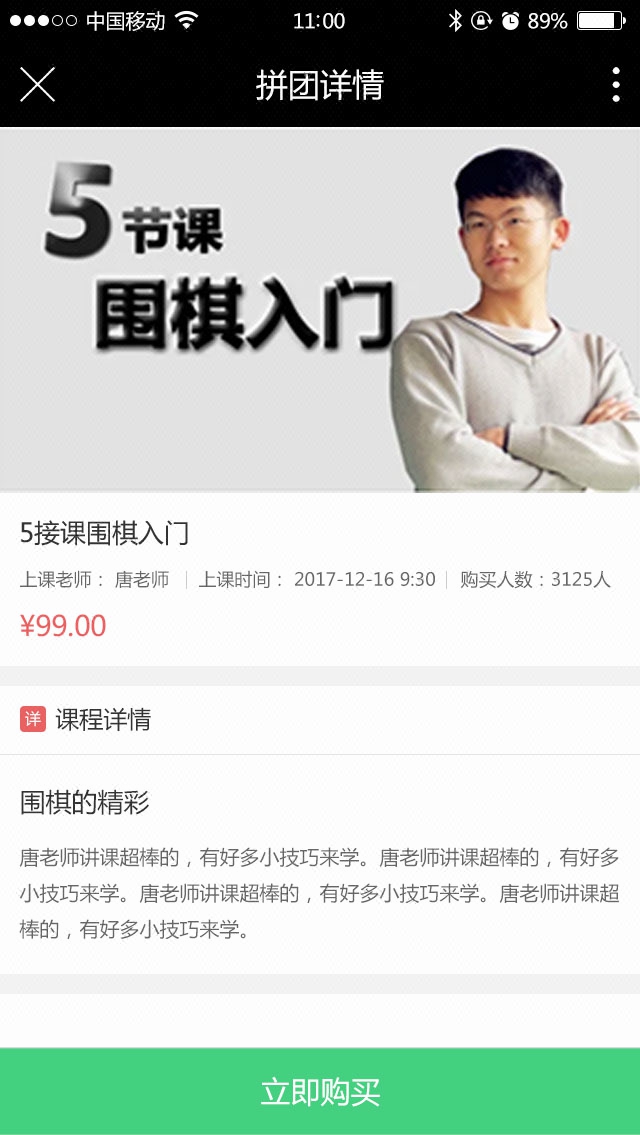Tap the 立即购买 button

[x=320, y=1091]
